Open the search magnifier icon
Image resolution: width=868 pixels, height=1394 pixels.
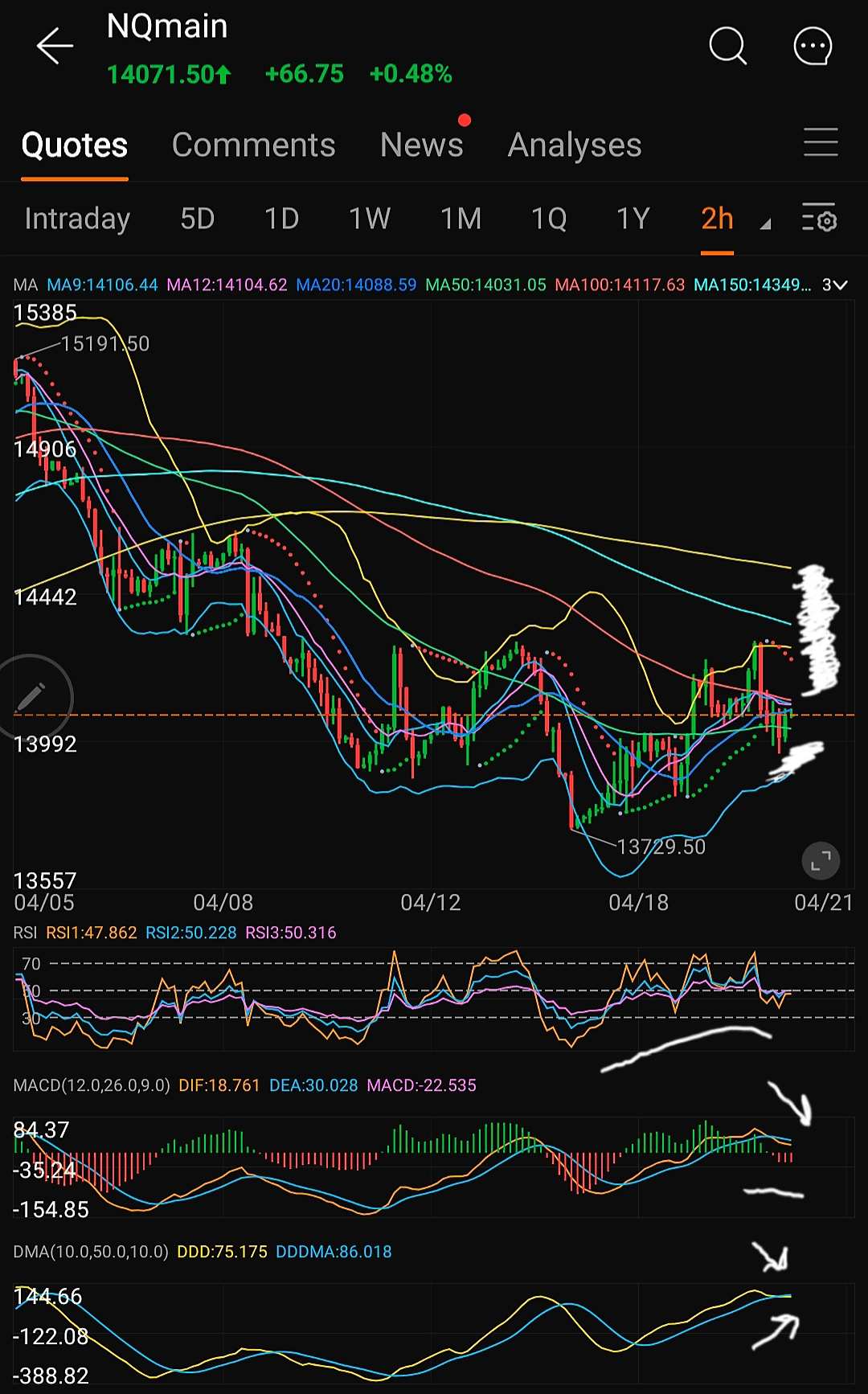point(728,46)
